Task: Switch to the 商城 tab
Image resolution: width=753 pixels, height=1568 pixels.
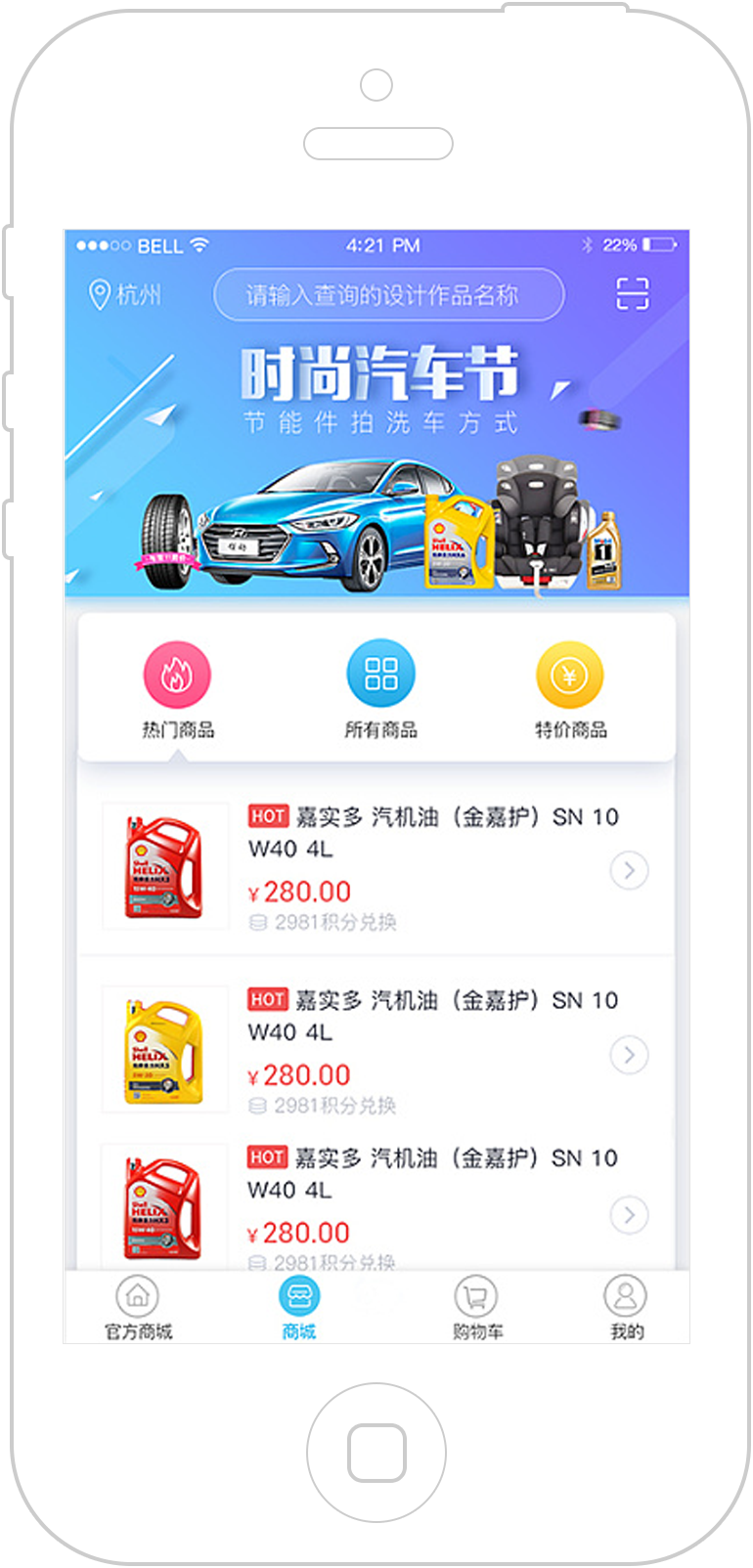Action: pyautogui.click(x=298, y=1305)
